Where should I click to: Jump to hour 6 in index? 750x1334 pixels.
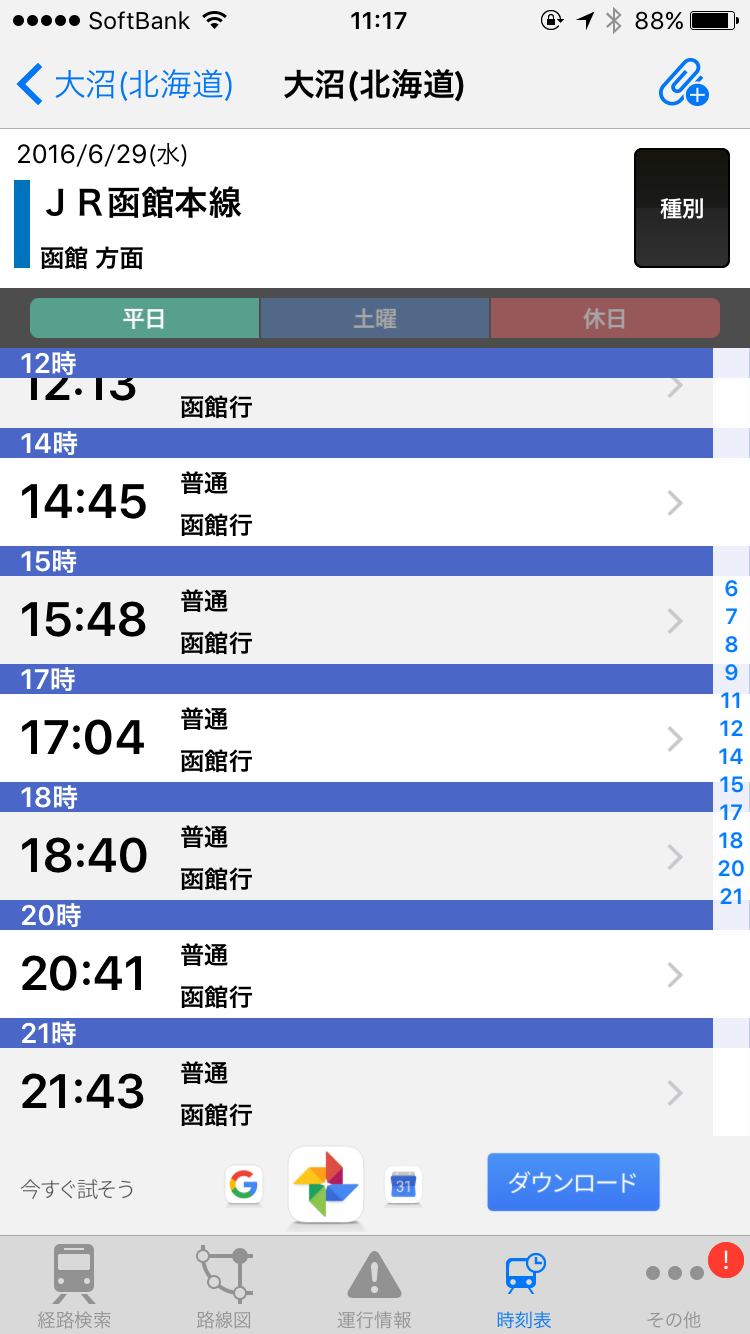point(731,588)
